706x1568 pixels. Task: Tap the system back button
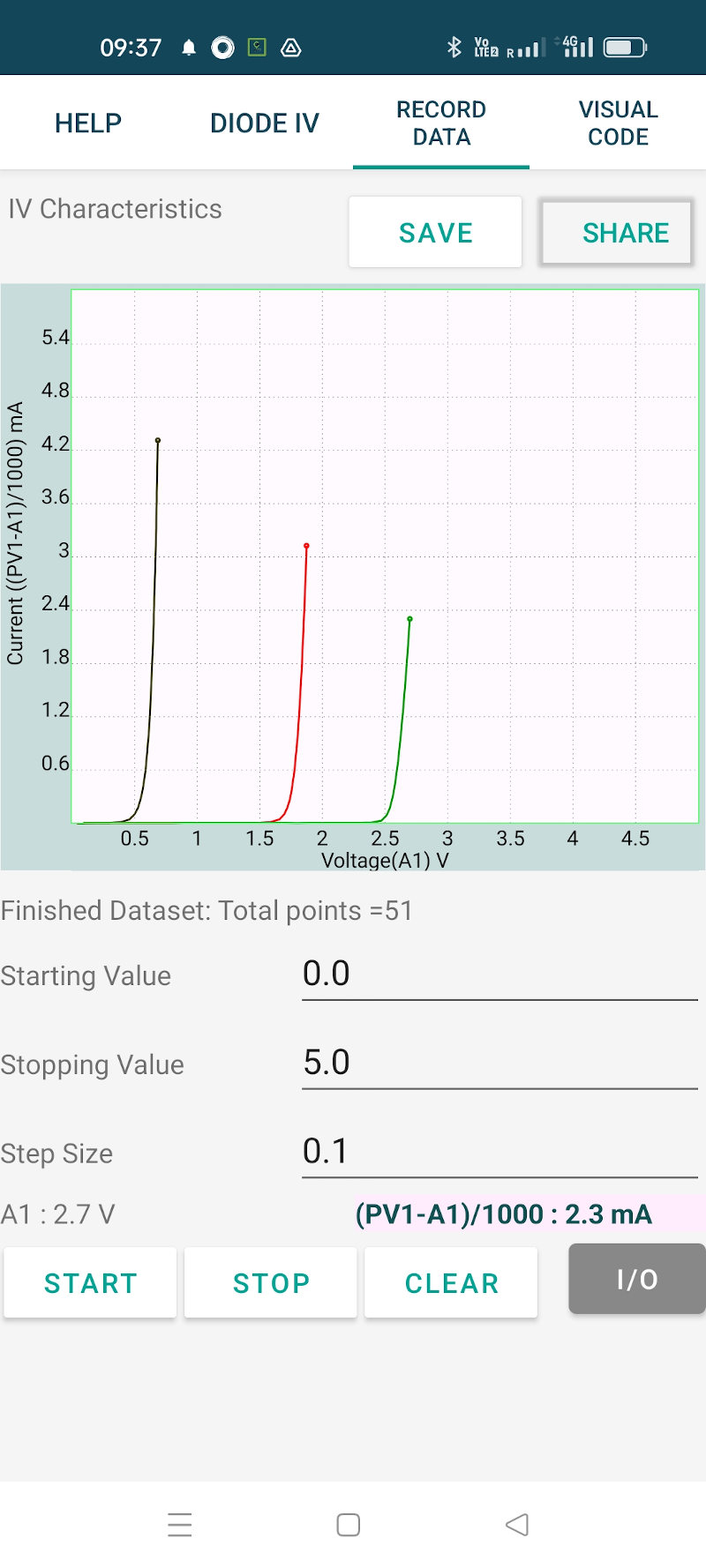[x=517, y=1524]
